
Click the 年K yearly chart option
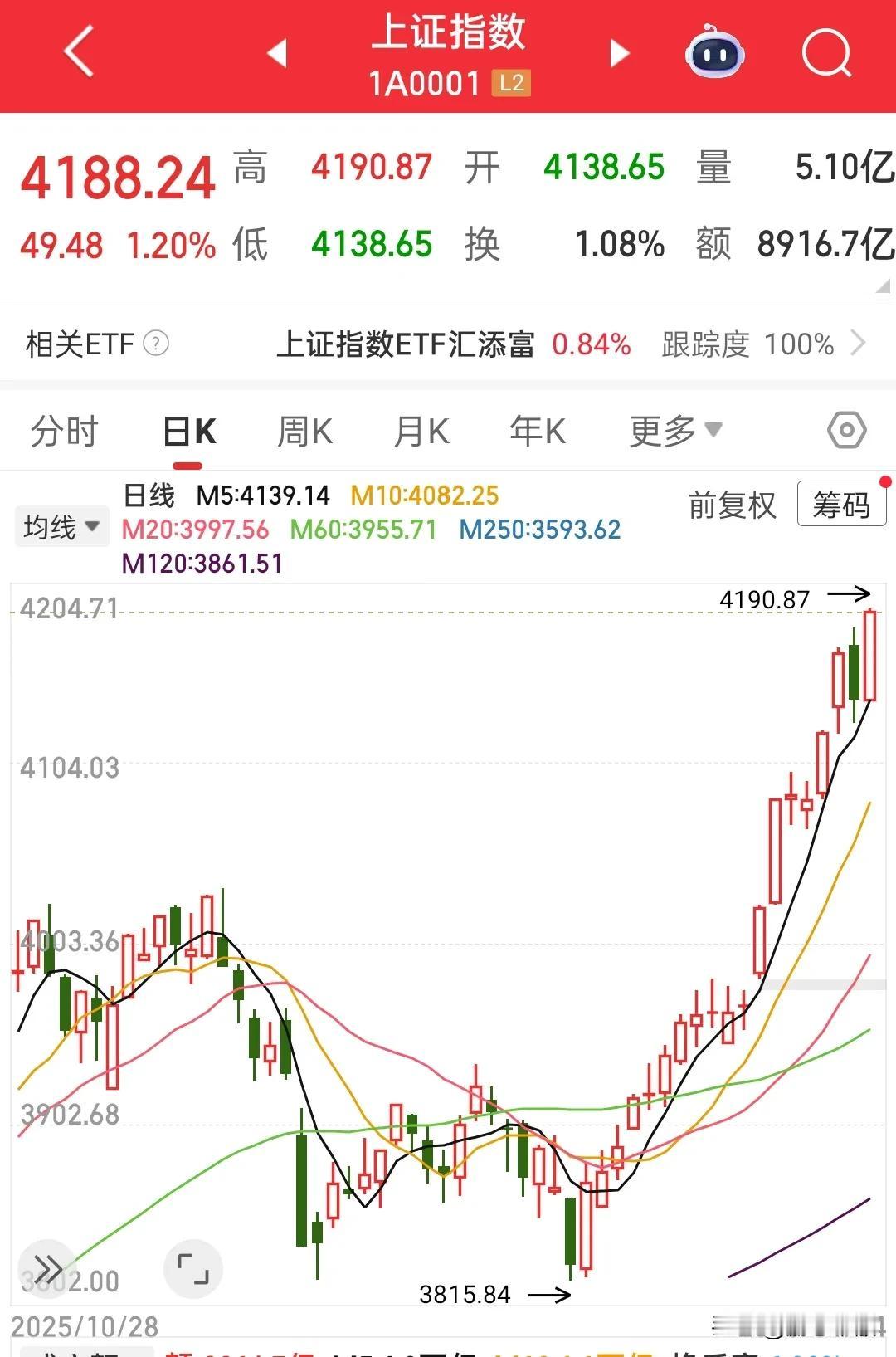(536, 430)
